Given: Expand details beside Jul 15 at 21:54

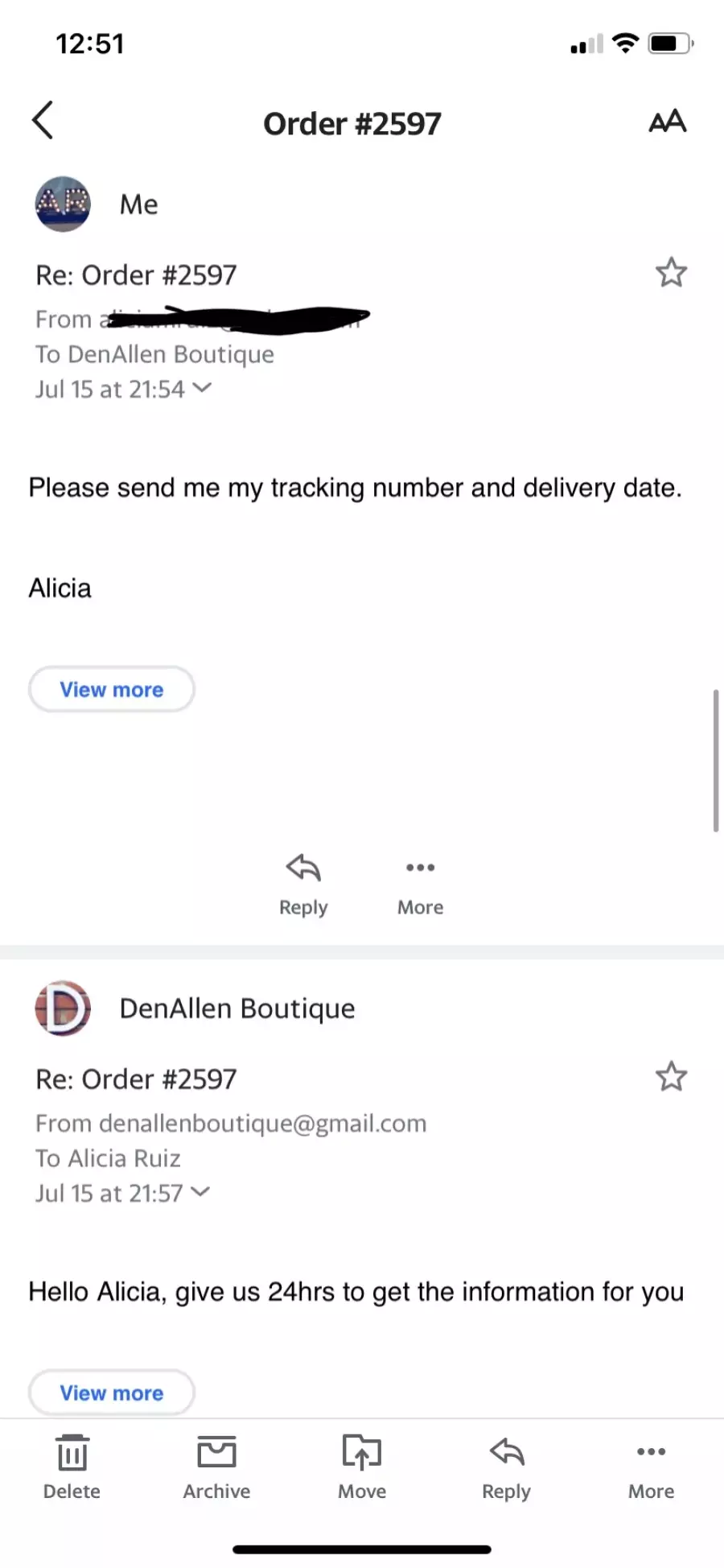Looking at the screenshot, I should pyautogui.click(x=203, y=388).
